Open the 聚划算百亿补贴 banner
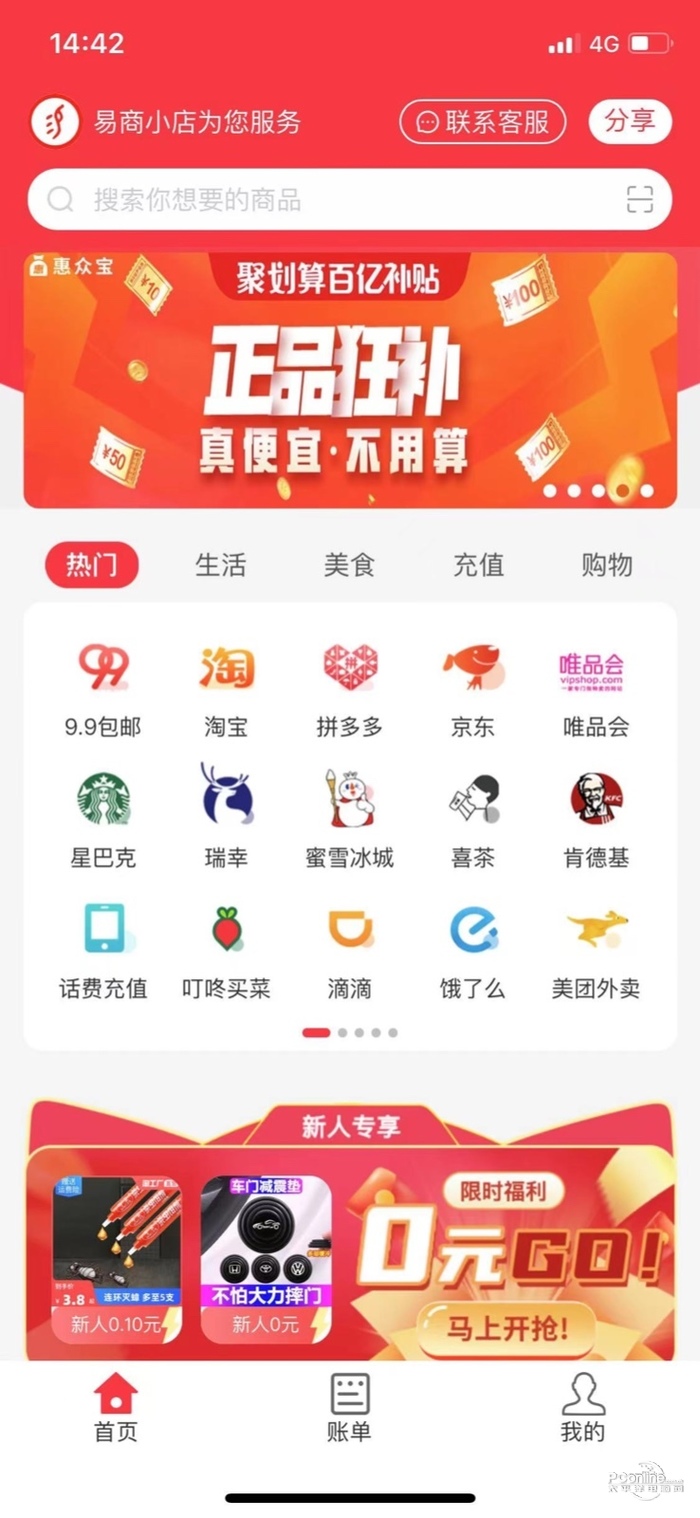The image size is (700, 1518). [x=350, y=380]
